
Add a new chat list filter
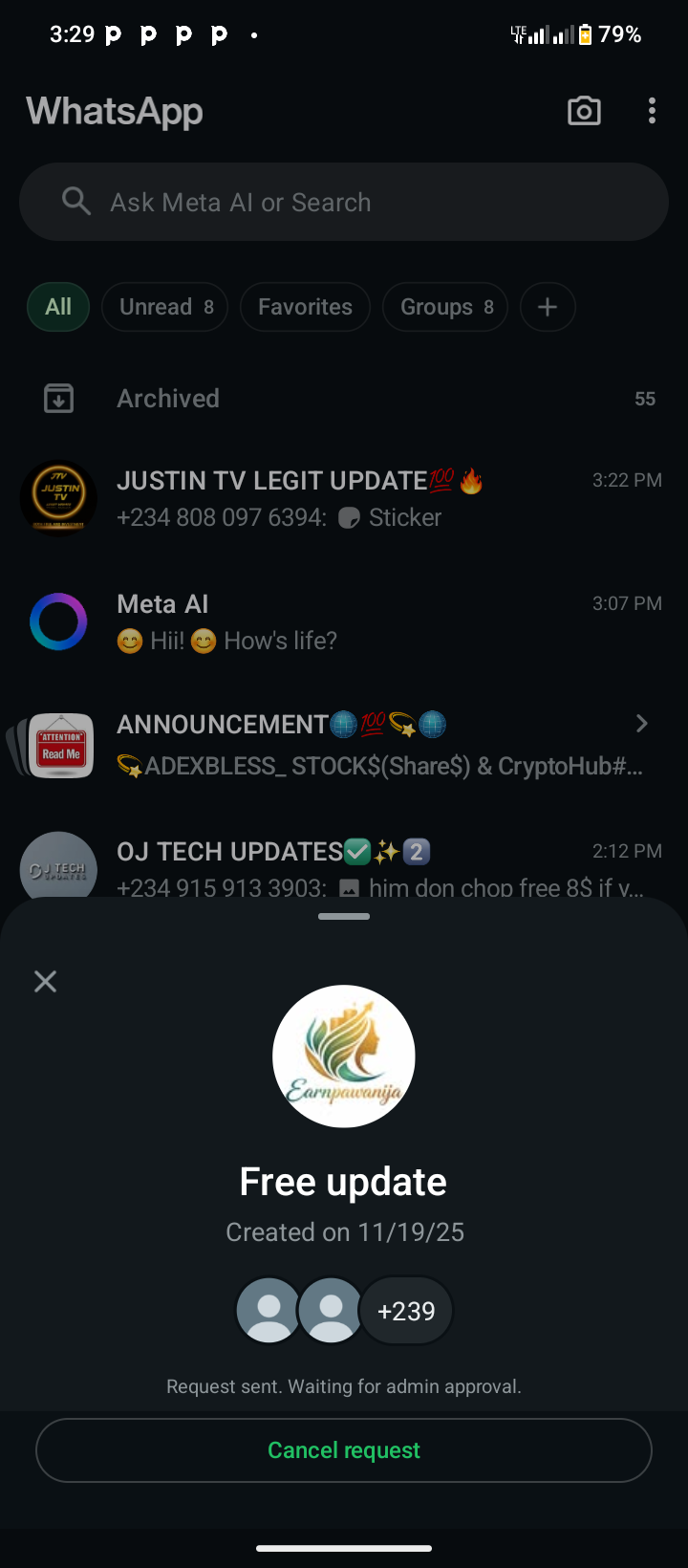[x=548, y=307]
